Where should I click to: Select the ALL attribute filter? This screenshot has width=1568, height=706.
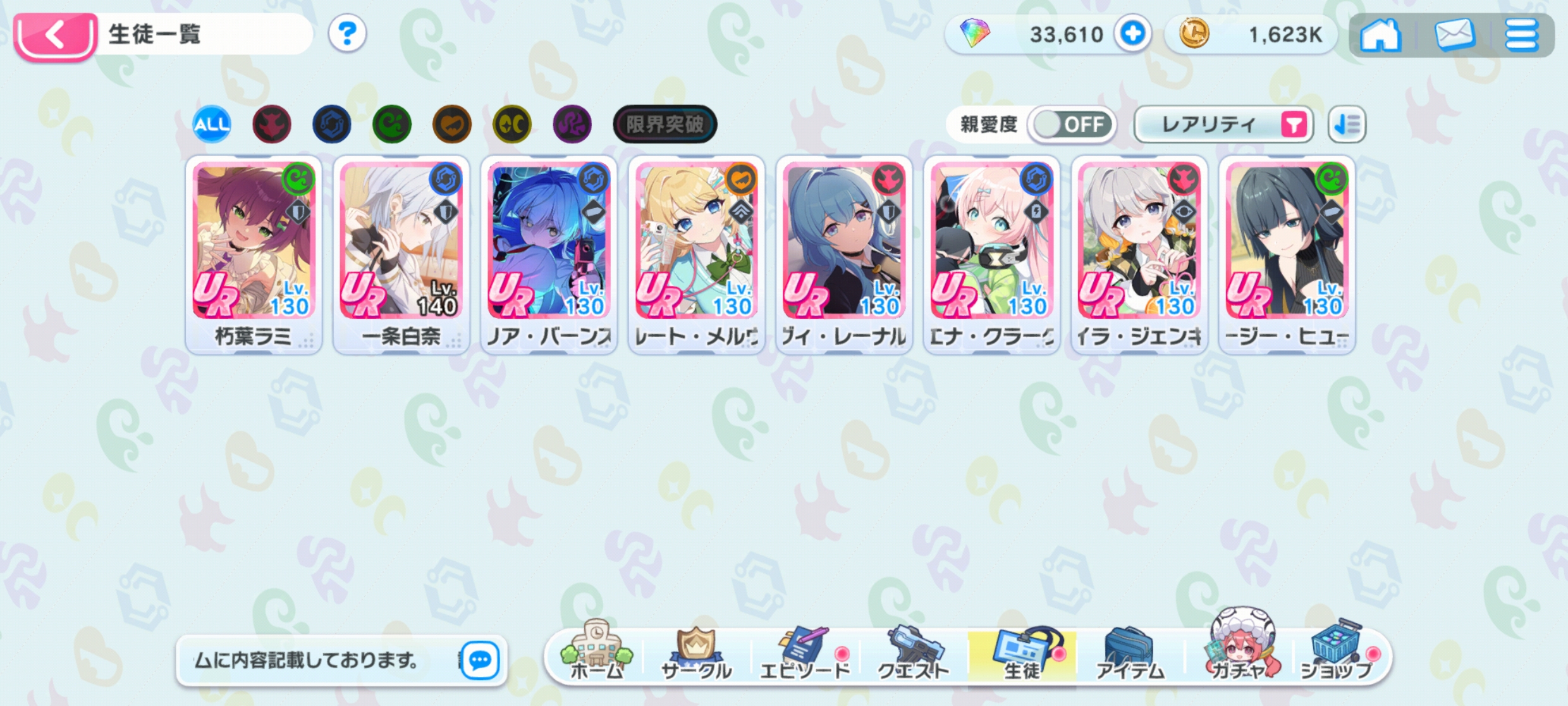(212, 124)
